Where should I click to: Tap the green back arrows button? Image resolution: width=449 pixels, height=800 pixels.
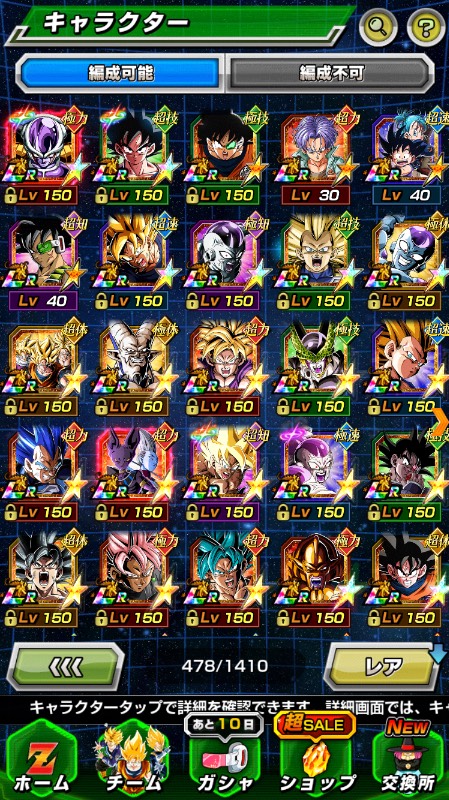(x=65, y=666)
